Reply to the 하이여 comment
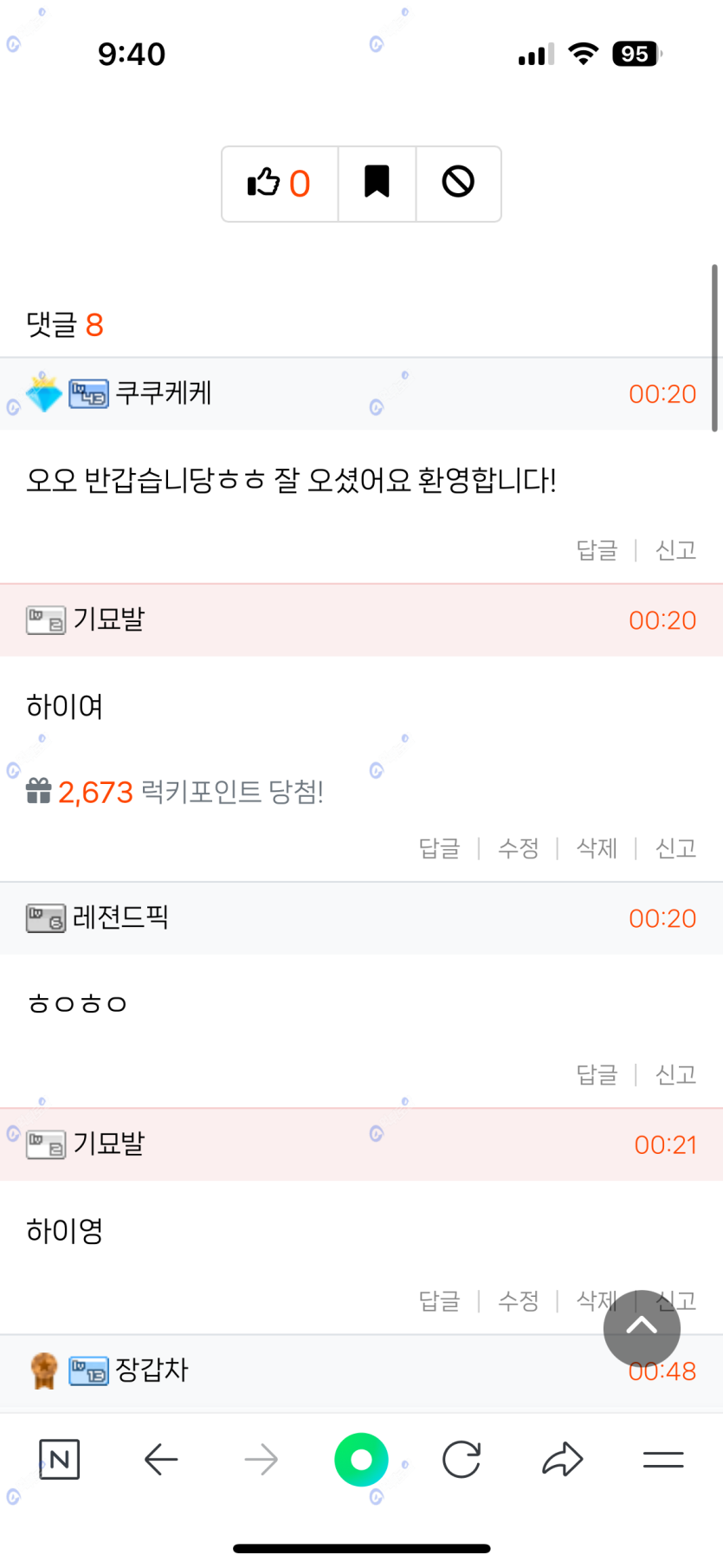The width and height of the screenshot is (723, 1568). tap(439, 848)
